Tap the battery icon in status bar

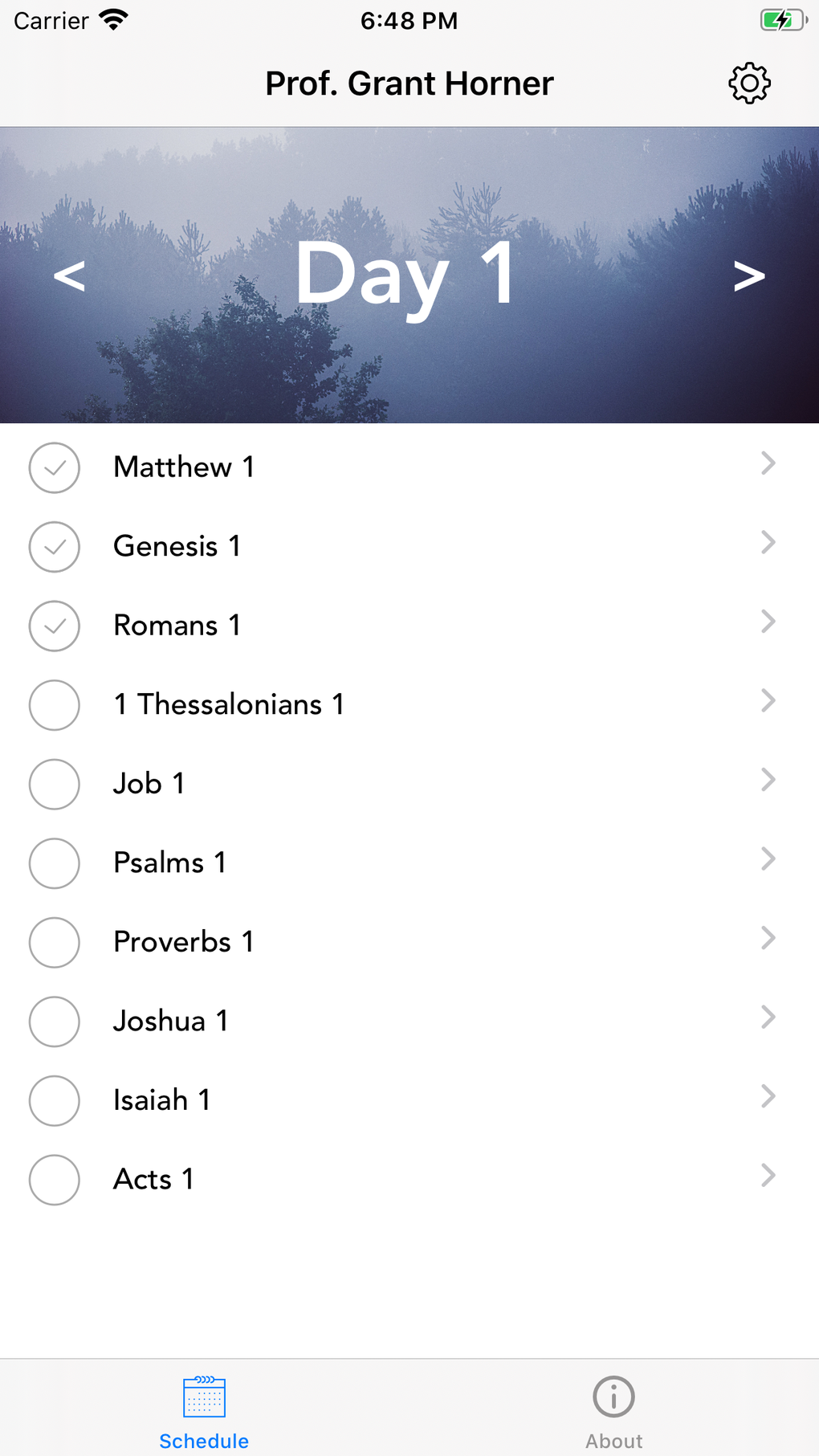click(783, 20)
